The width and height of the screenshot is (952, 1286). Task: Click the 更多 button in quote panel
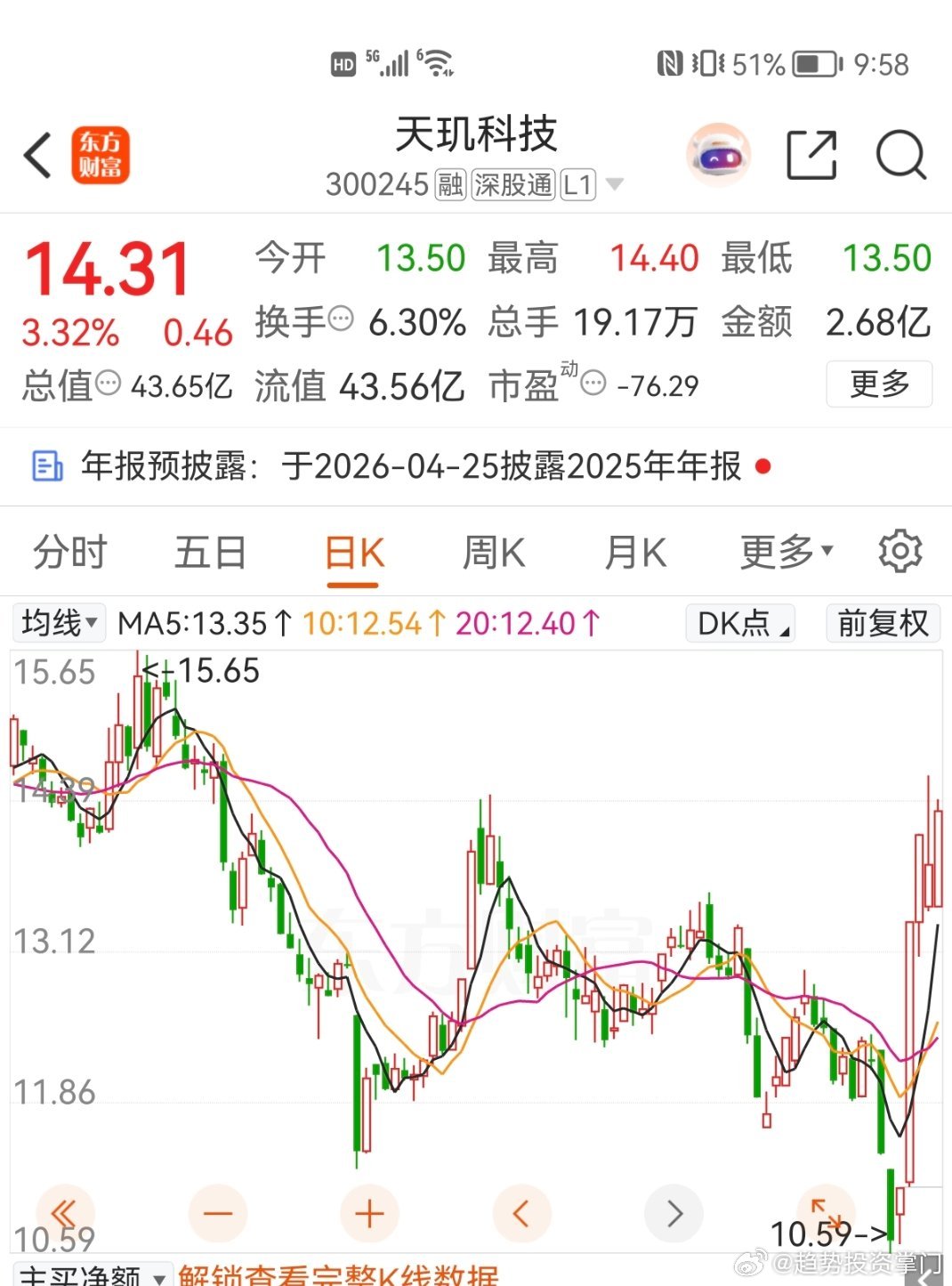click(x=879, y=384)
